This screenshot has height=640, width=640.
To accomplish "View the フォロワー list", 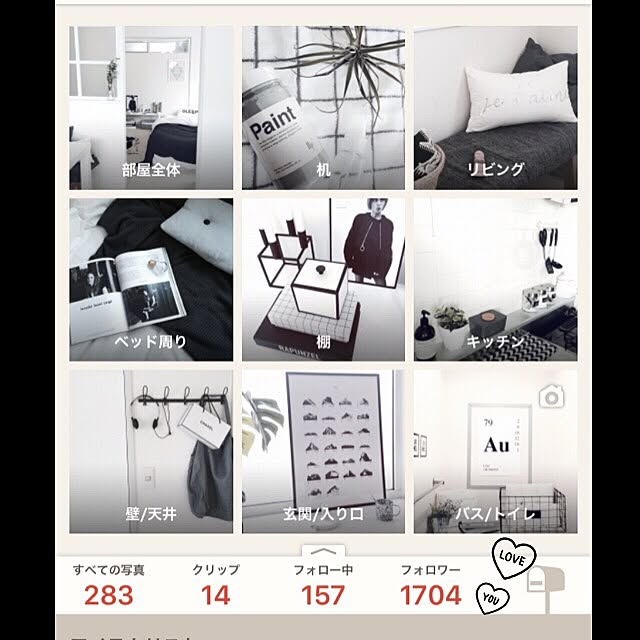I will coord(431,585).
